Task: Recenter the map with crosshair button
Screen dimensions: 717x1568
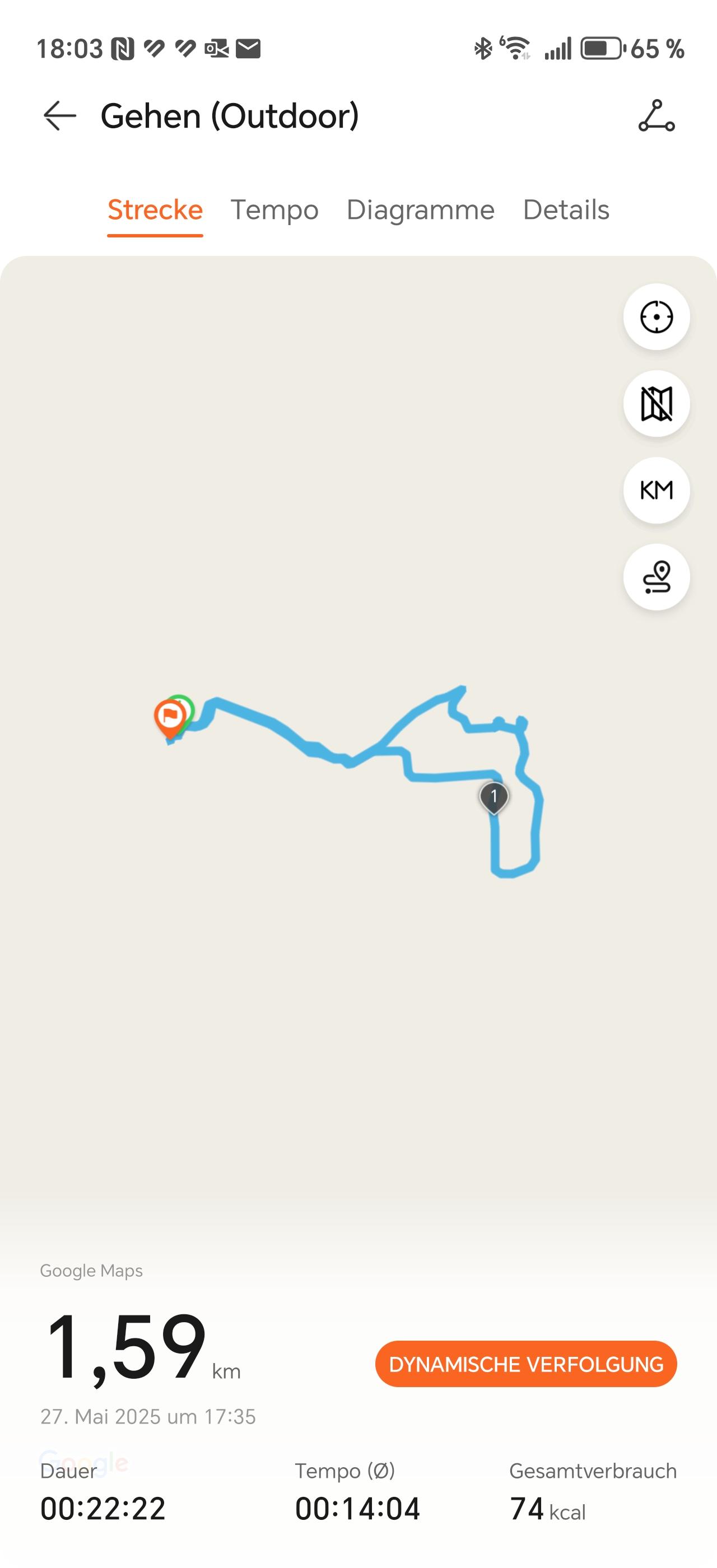Action: pyautogui.click(x=656, y=316)
